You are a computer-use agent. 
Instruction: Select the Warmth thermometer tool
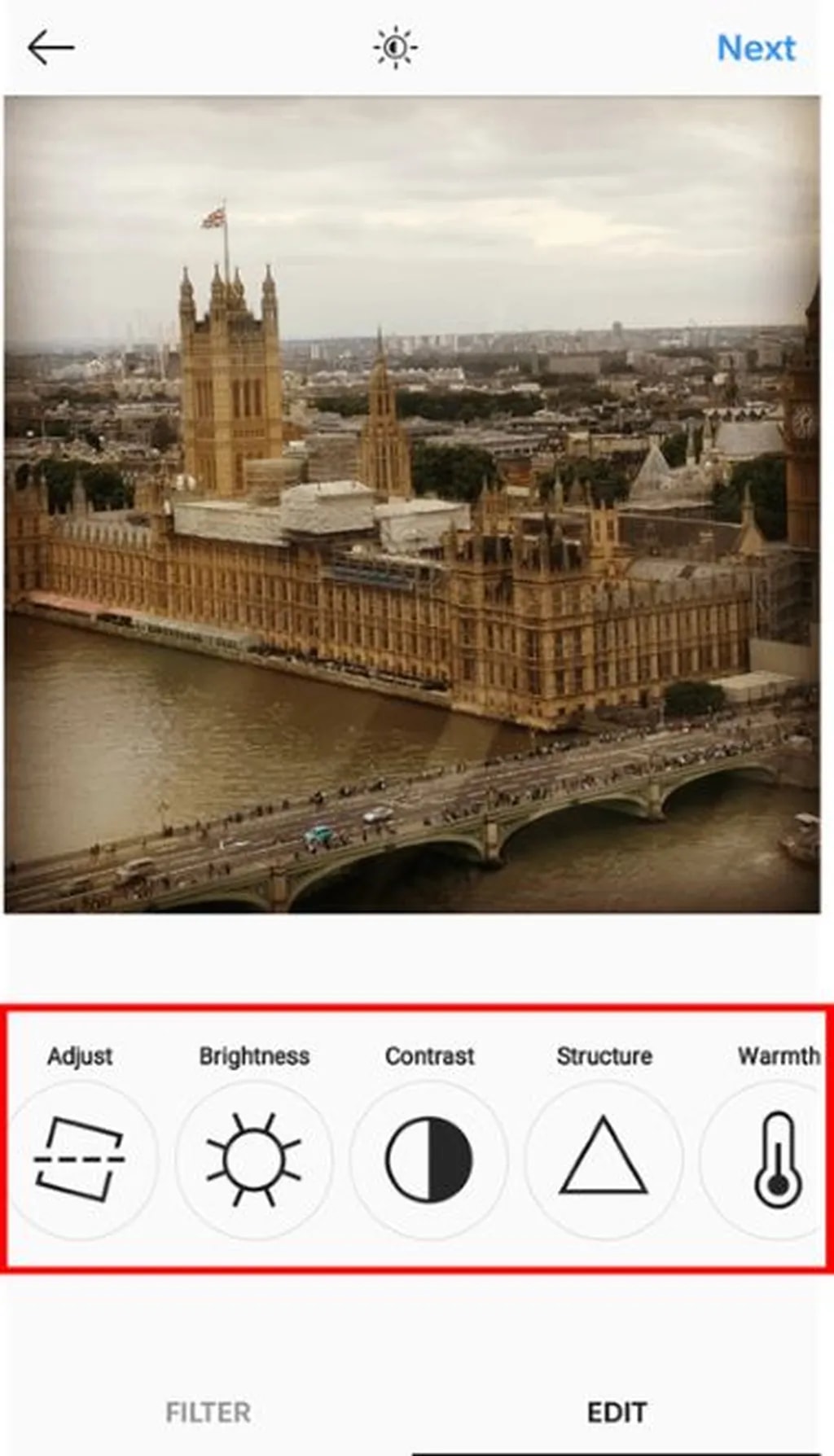(777, 1159)
